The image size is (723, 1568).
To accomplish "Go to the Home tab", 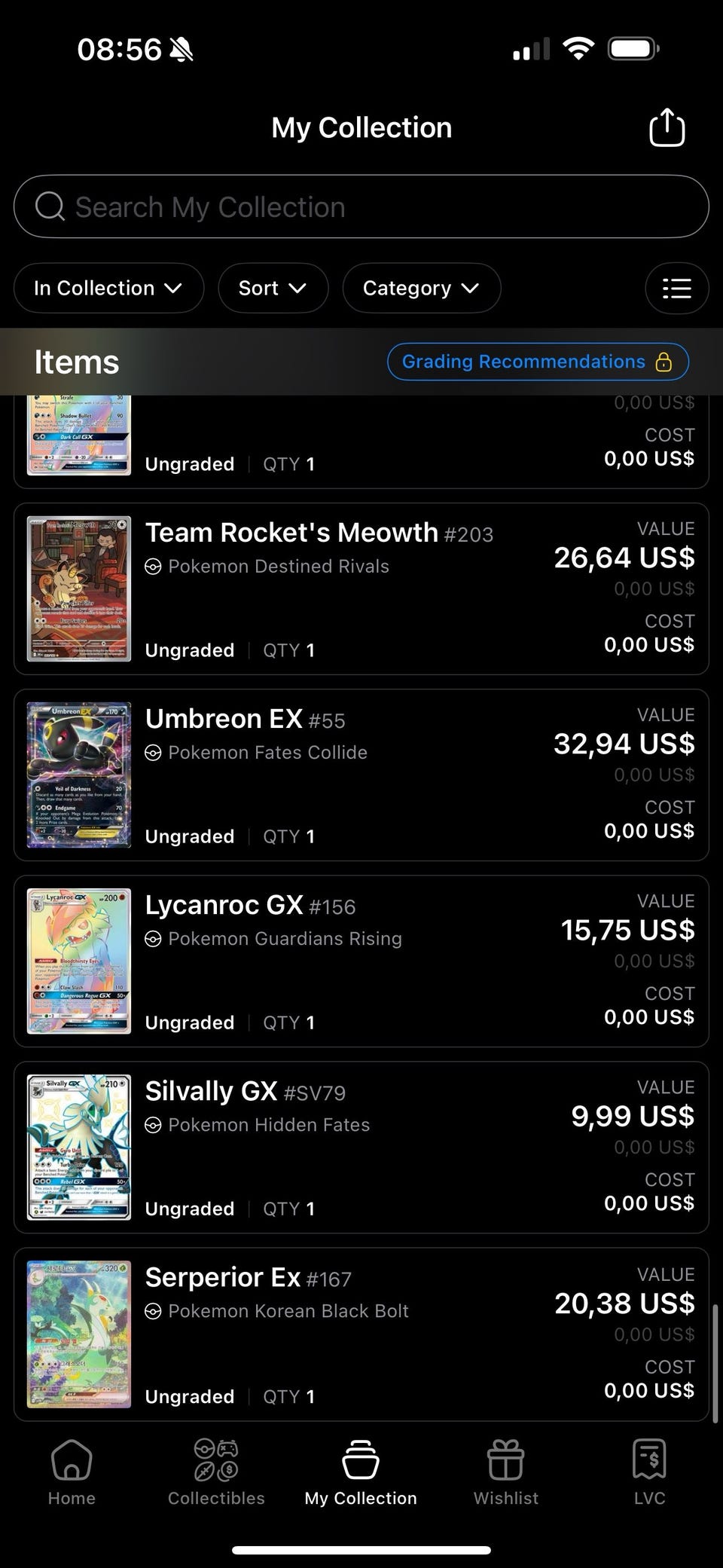I will tap(72, 1472).
